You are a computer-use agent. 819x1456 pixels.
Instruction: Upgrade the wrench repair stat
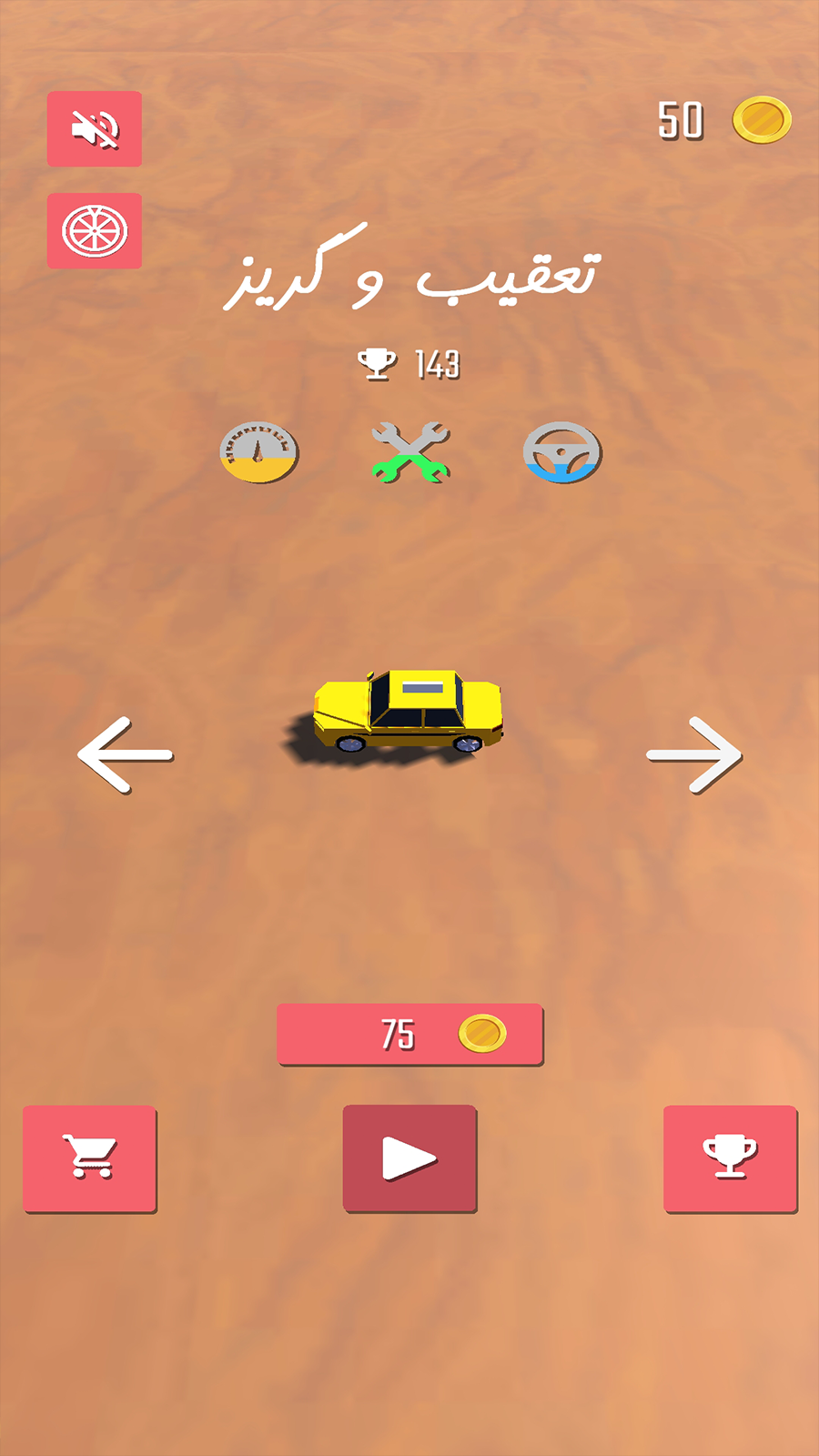[410, 452]
